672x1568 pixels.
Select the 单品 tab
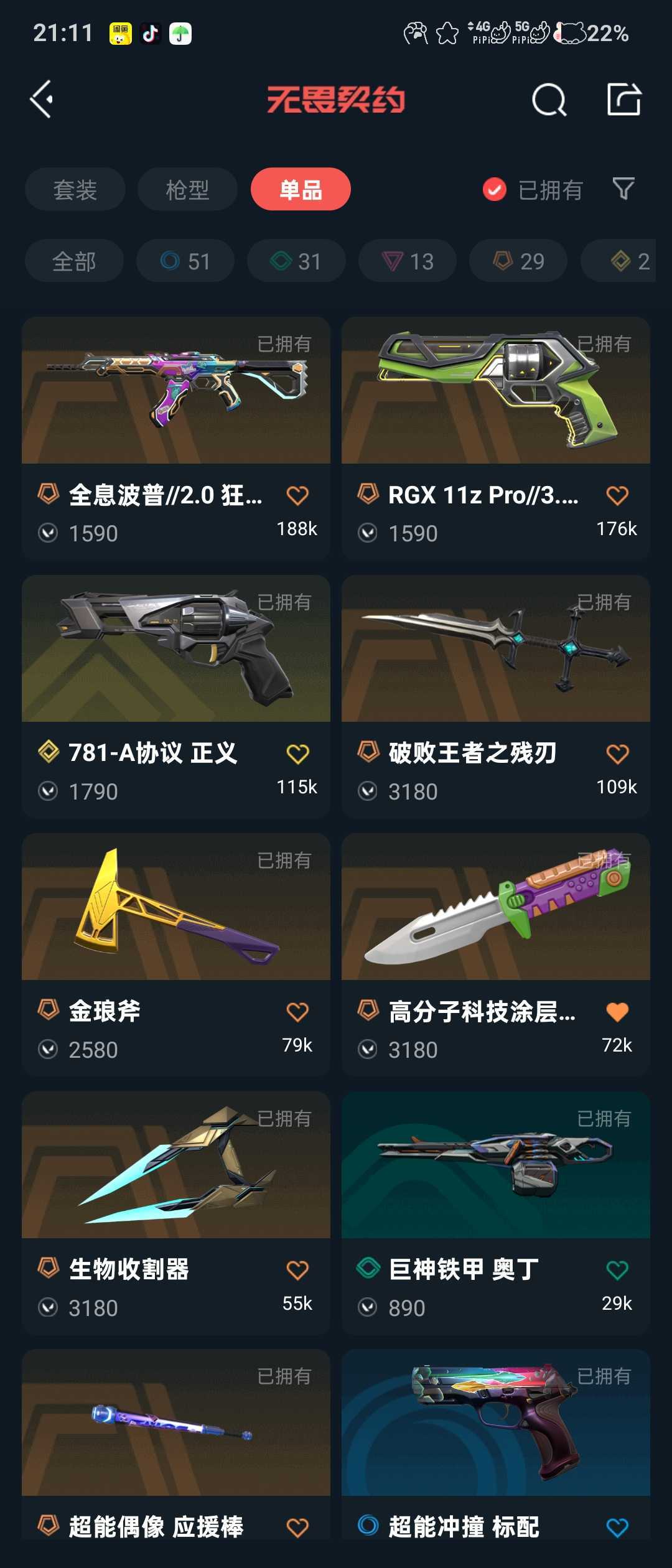[301, 189]
